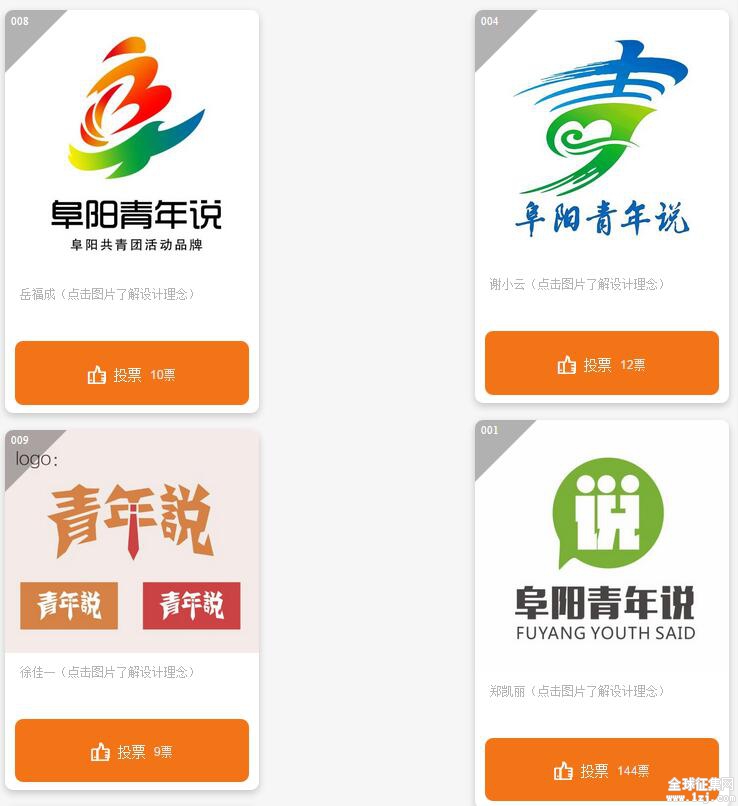The width and height of the screenshot is (738, 806).
Task: Vote for logo 004 by 谢小云
Action: (x=601, y=364)
